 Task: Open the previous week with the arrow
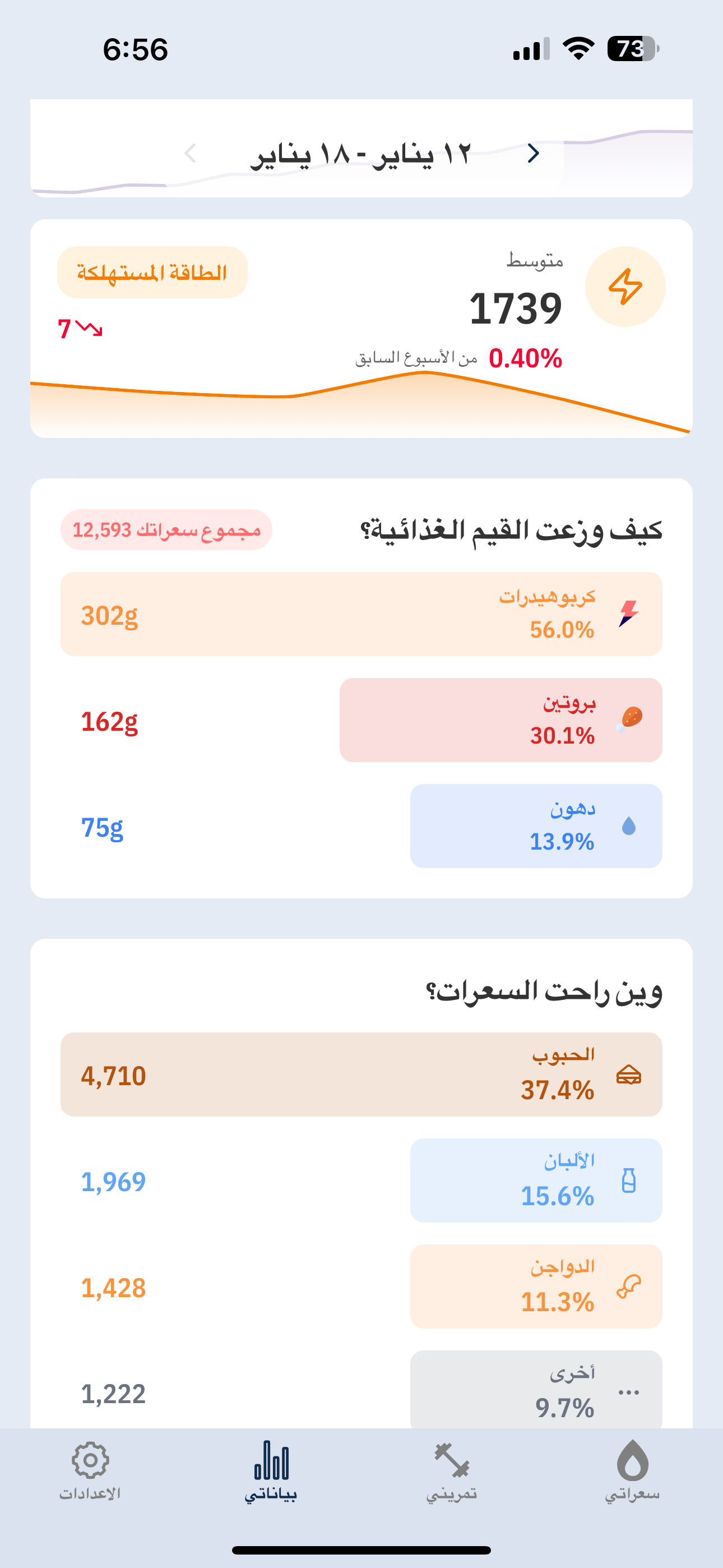pos(534,154)
